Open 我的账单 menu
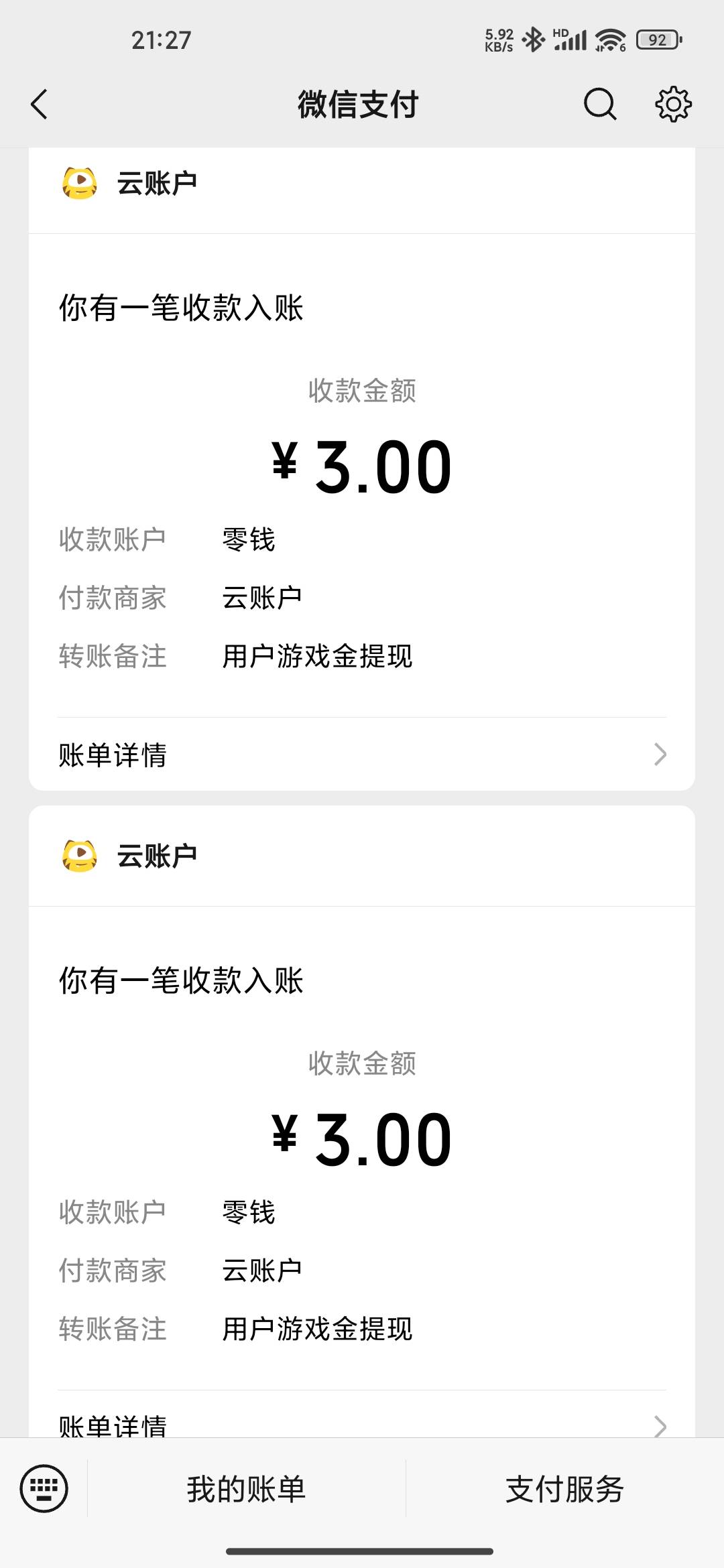Image resolution: width=724 pixels, height=1568 pixels. point(246,1489)
